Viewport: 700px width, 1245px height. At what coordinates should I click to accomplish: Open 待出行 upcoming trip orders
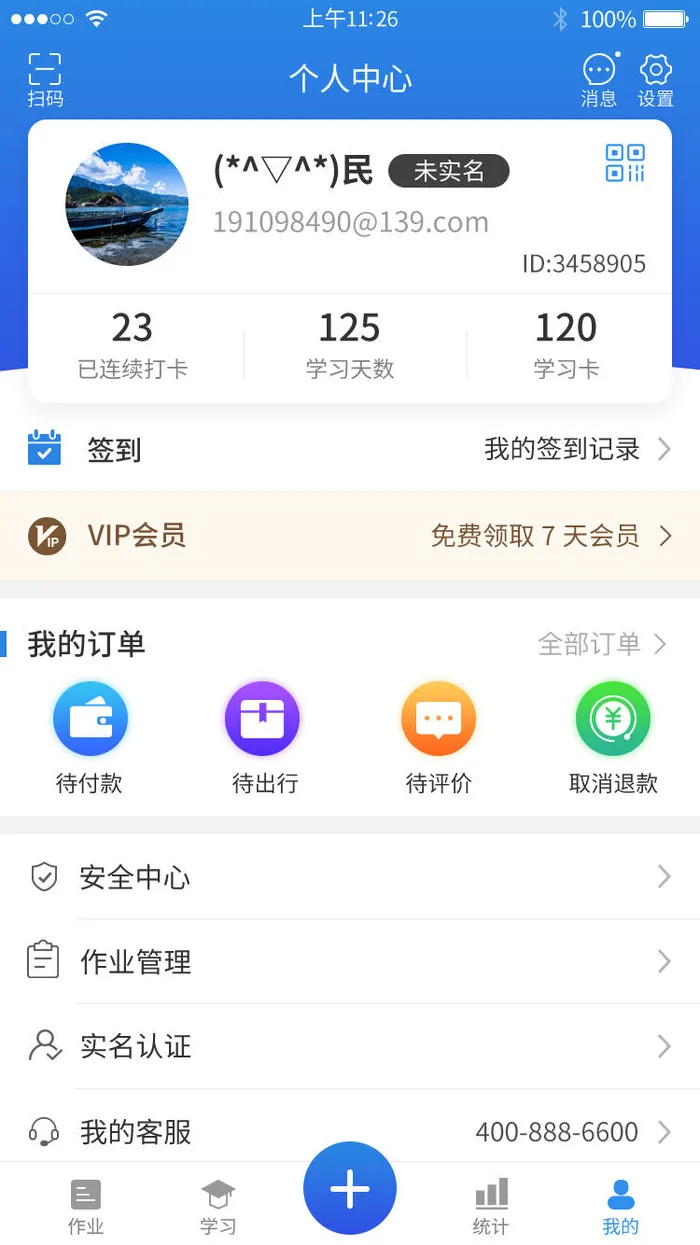[x=264, y=737]
